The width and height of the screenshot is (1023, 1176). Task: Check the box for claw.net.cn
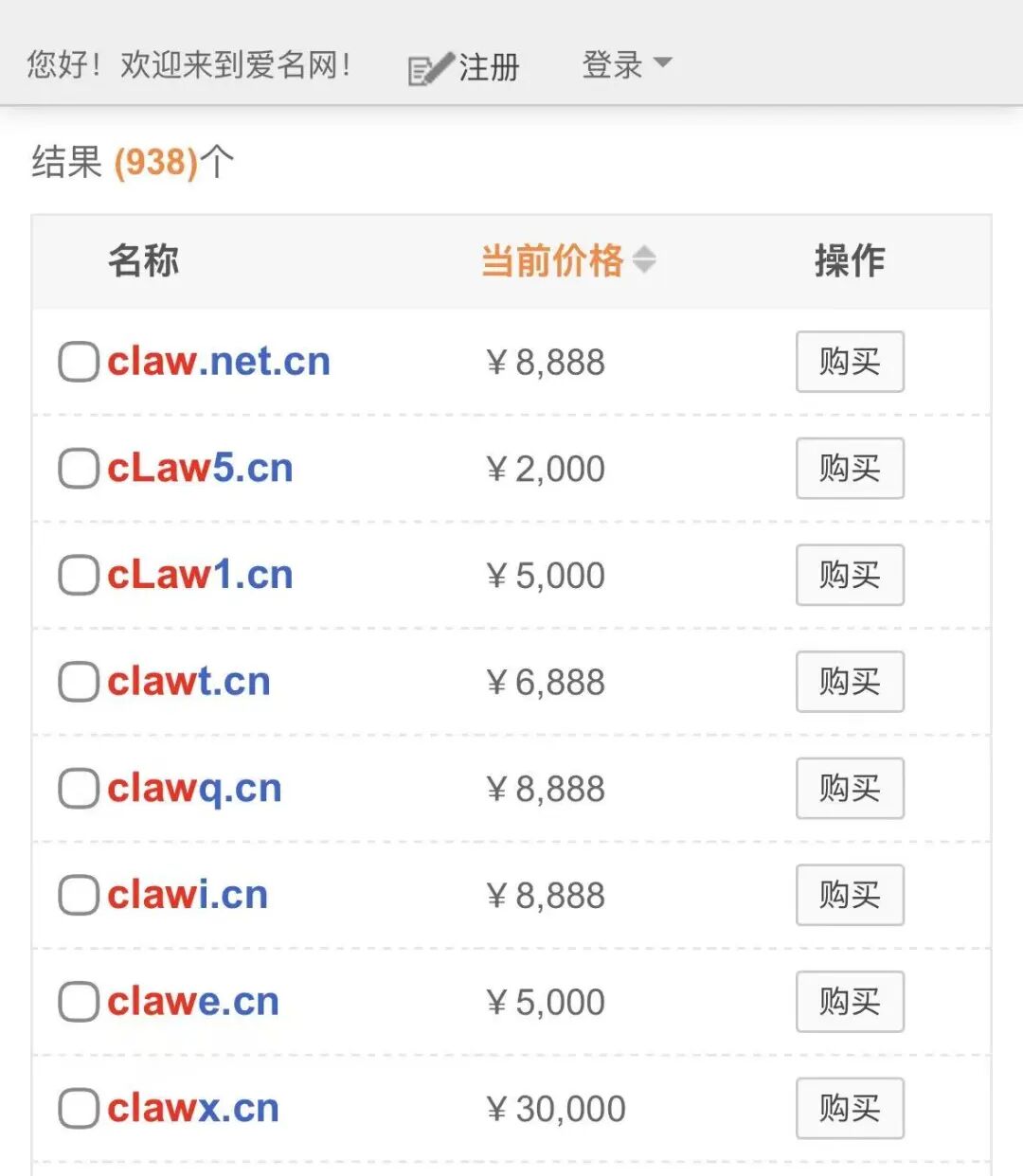79,362
